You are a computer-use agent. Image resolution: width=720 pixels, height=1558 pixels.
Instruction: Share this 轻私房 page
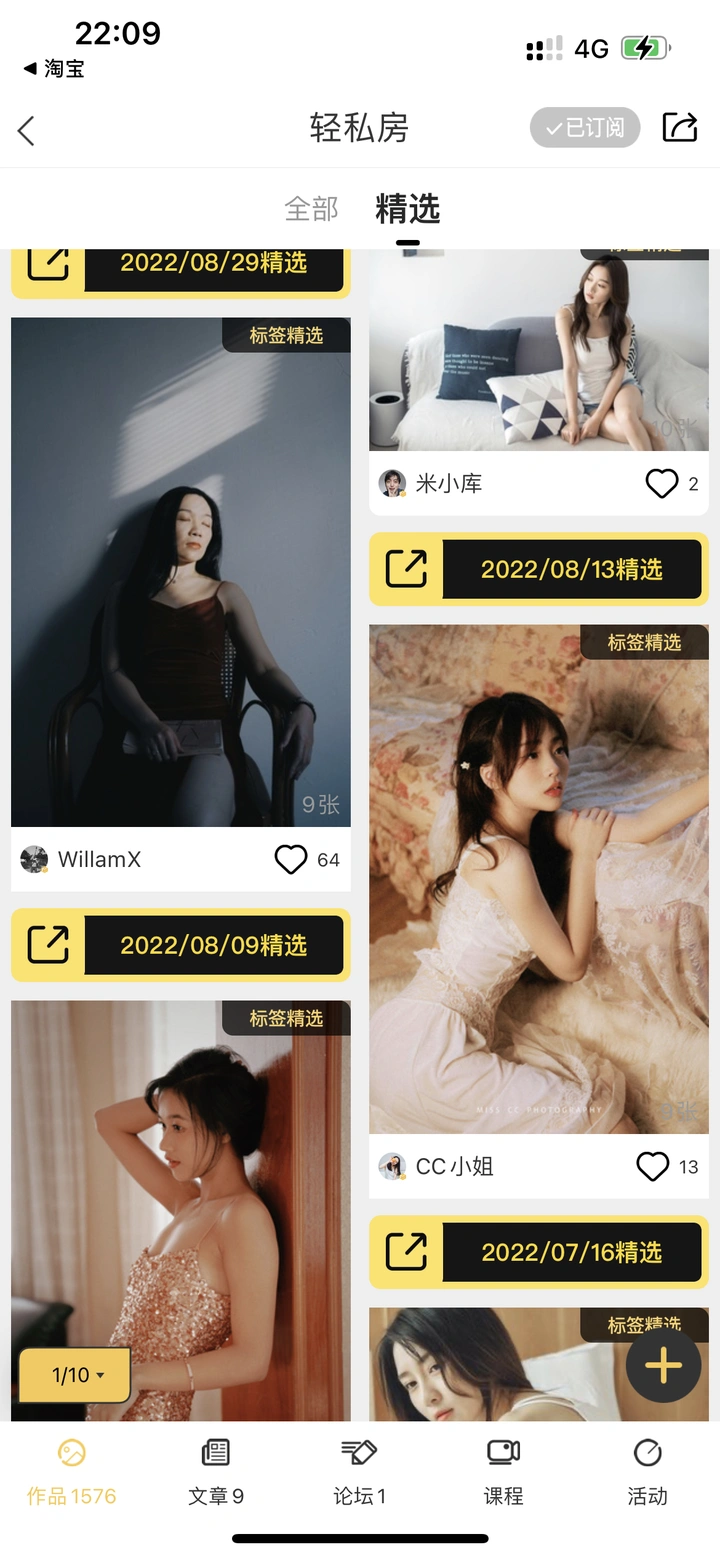pos(680,127)
